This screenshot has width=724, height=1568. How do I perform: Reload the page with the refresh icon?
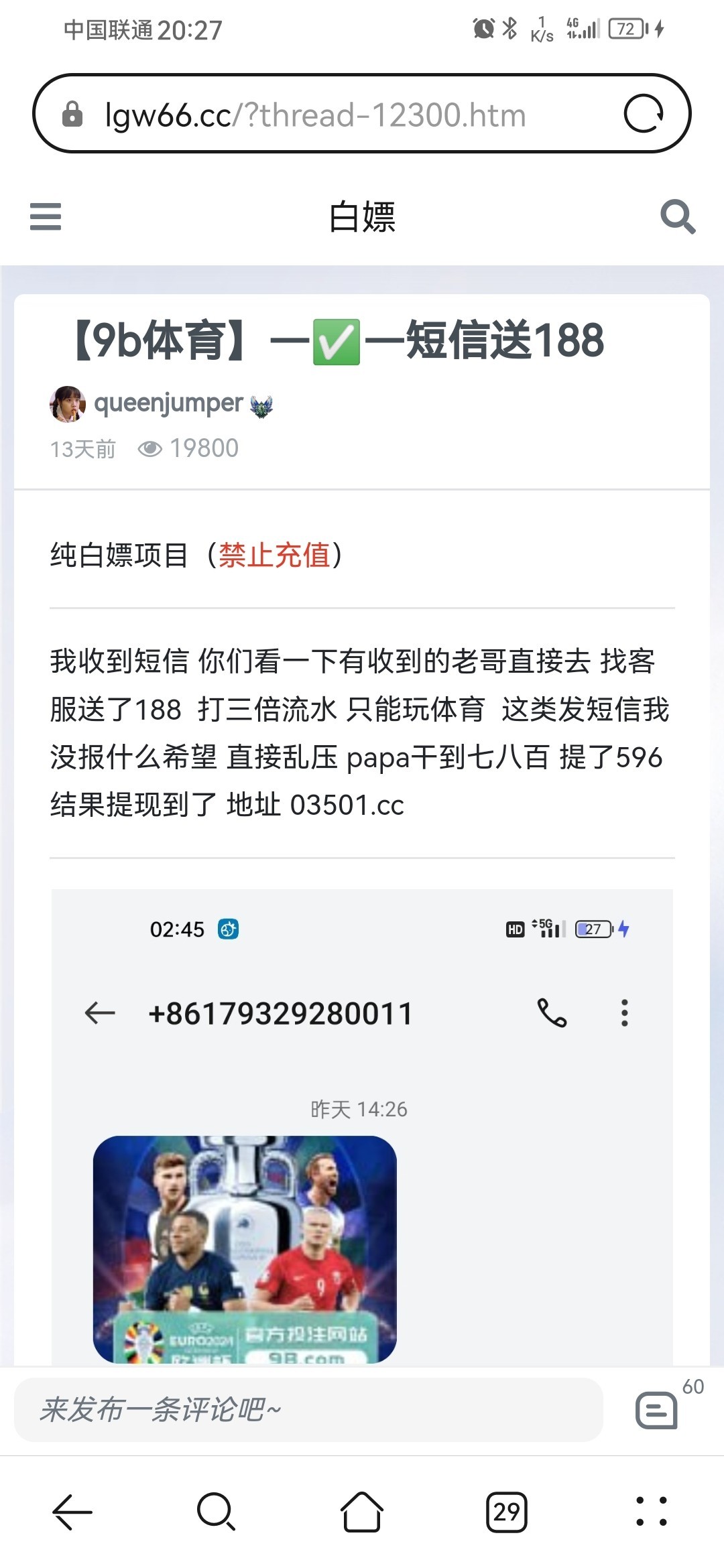(x=644, y=114)
